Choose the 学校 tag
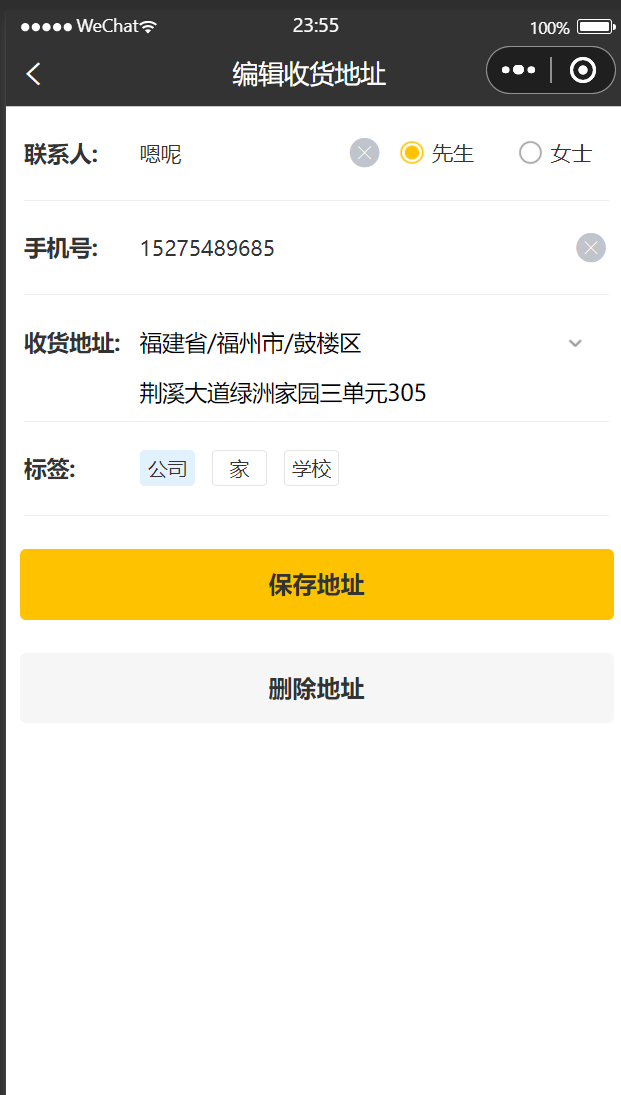Image resolution: width=621 pixels, height=1095 pixels. tap(312, 469)
